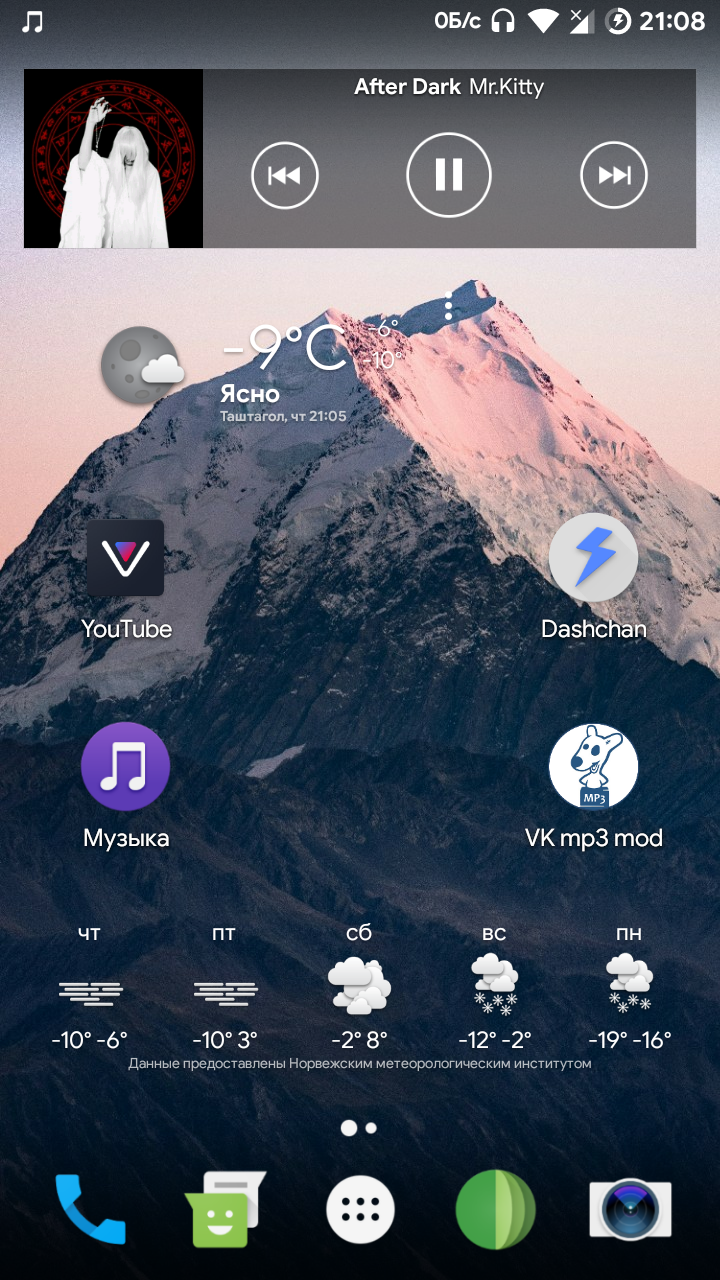The width and height of the screenshot is (720, 1280).
Task: Open the current weather widget for Таштагол
Action: click(x=280, y=365)
